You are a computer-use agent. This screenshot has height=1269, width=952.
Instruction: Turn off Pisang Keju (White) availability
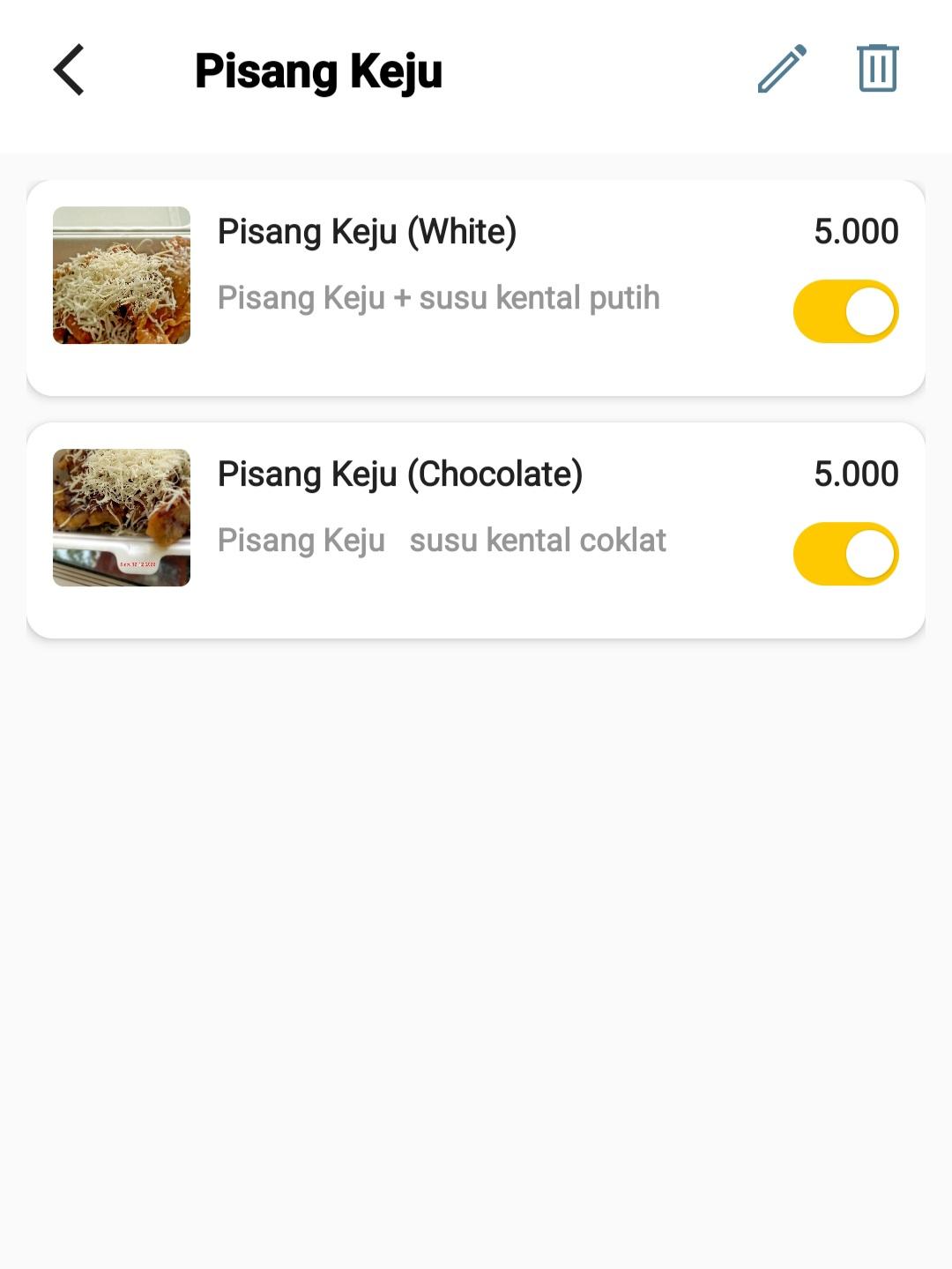845,311
